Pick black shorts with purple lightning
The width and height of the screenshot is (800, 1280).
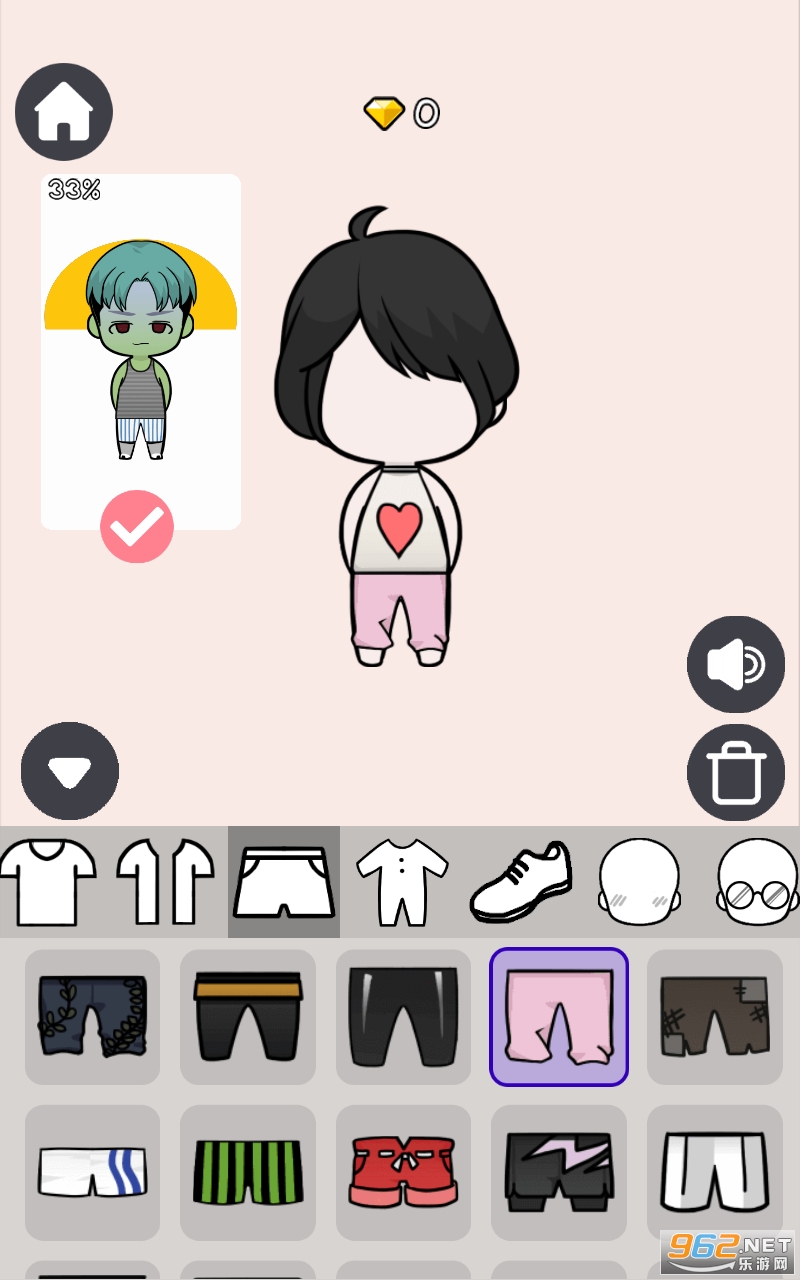click(x=559, y=1173)
